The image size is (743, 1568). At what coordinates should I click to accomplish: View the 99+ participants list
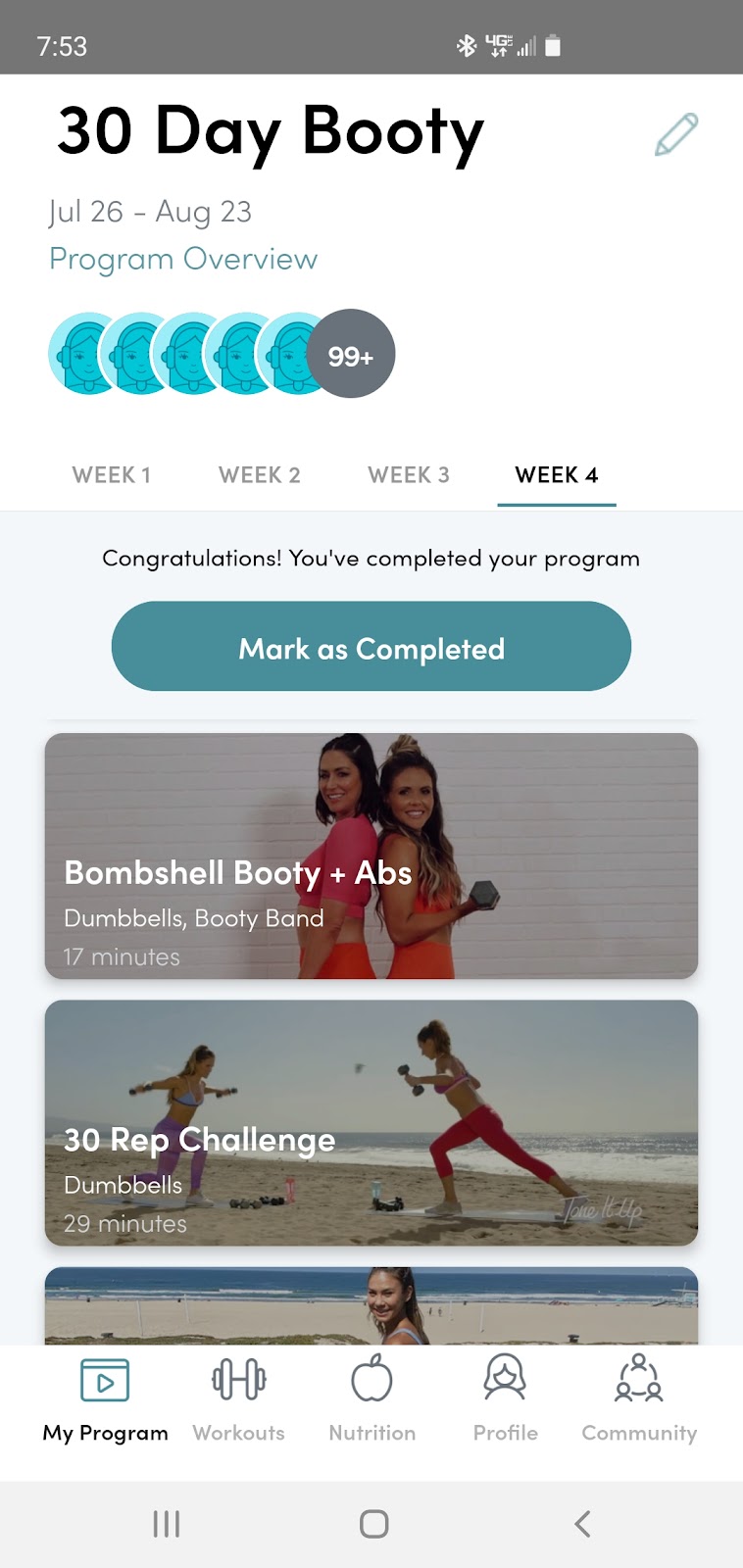pos(350,355)
